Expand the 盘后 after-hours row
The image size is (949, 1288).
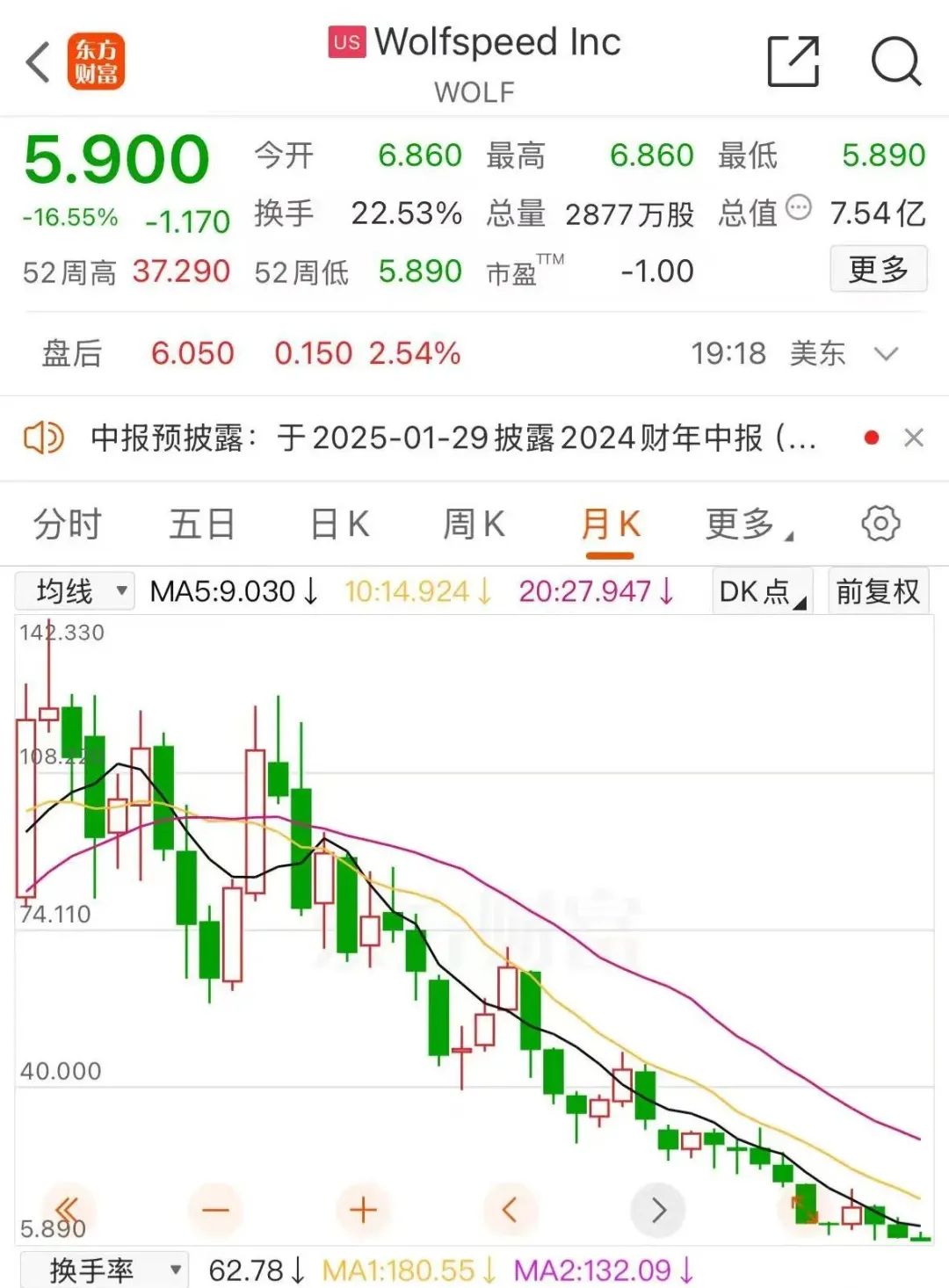(887, 353)
